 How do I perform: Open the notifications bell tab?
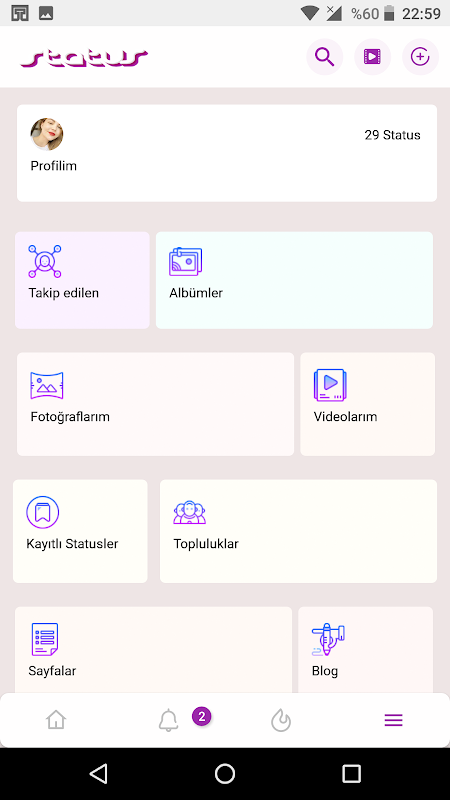coord(169,720)
